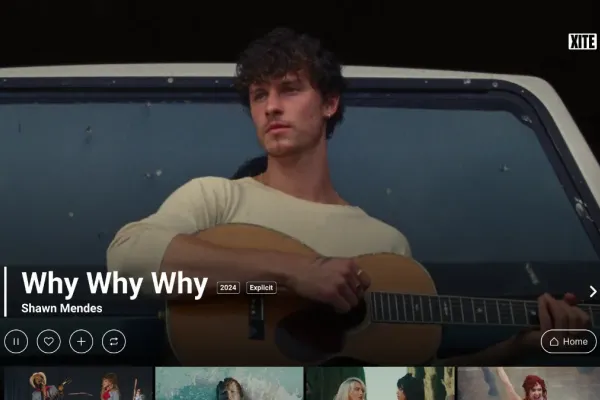Image resolution: width=600 pixels, height=400 pixels.
Task: Open the third video thumbnail with blonde woman
Action: (x=379, y=384)
